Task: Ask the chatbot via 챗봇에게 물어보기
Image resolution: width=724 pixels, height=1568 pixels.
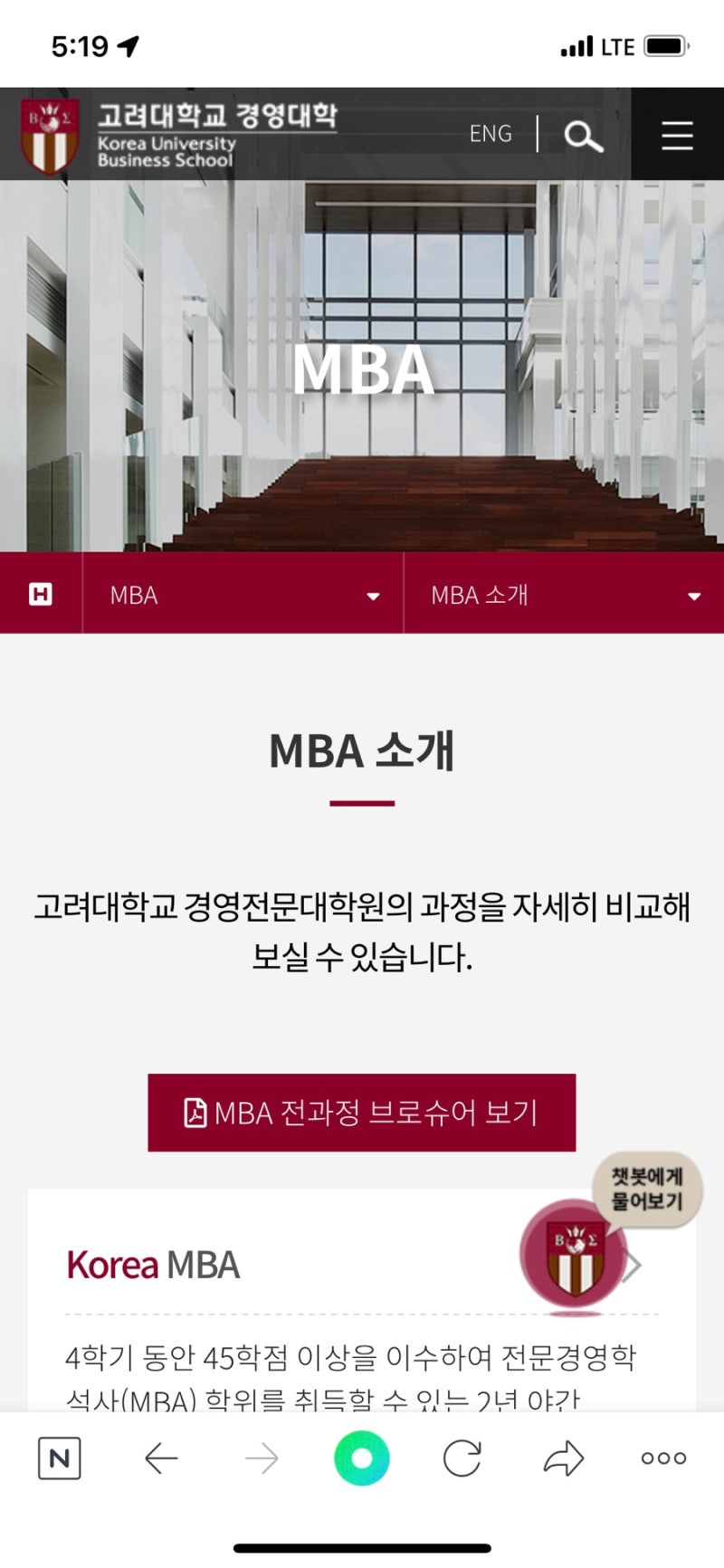Action: (x=574, y=1254)
